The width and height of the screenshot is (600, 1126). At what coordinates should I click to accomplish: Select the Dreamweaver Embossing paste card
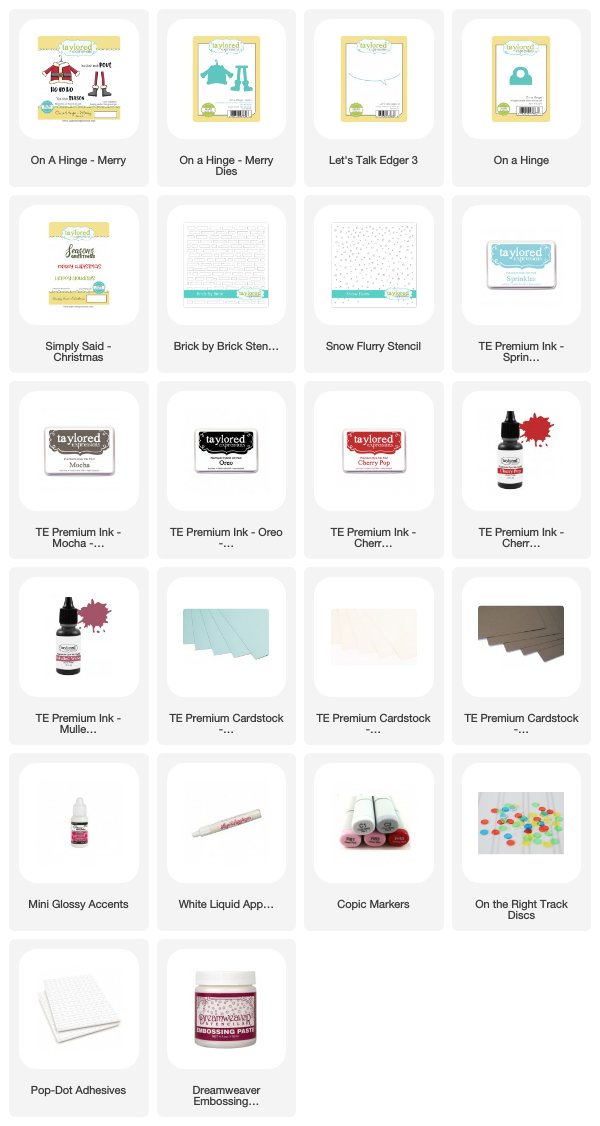click(226, 1028)
